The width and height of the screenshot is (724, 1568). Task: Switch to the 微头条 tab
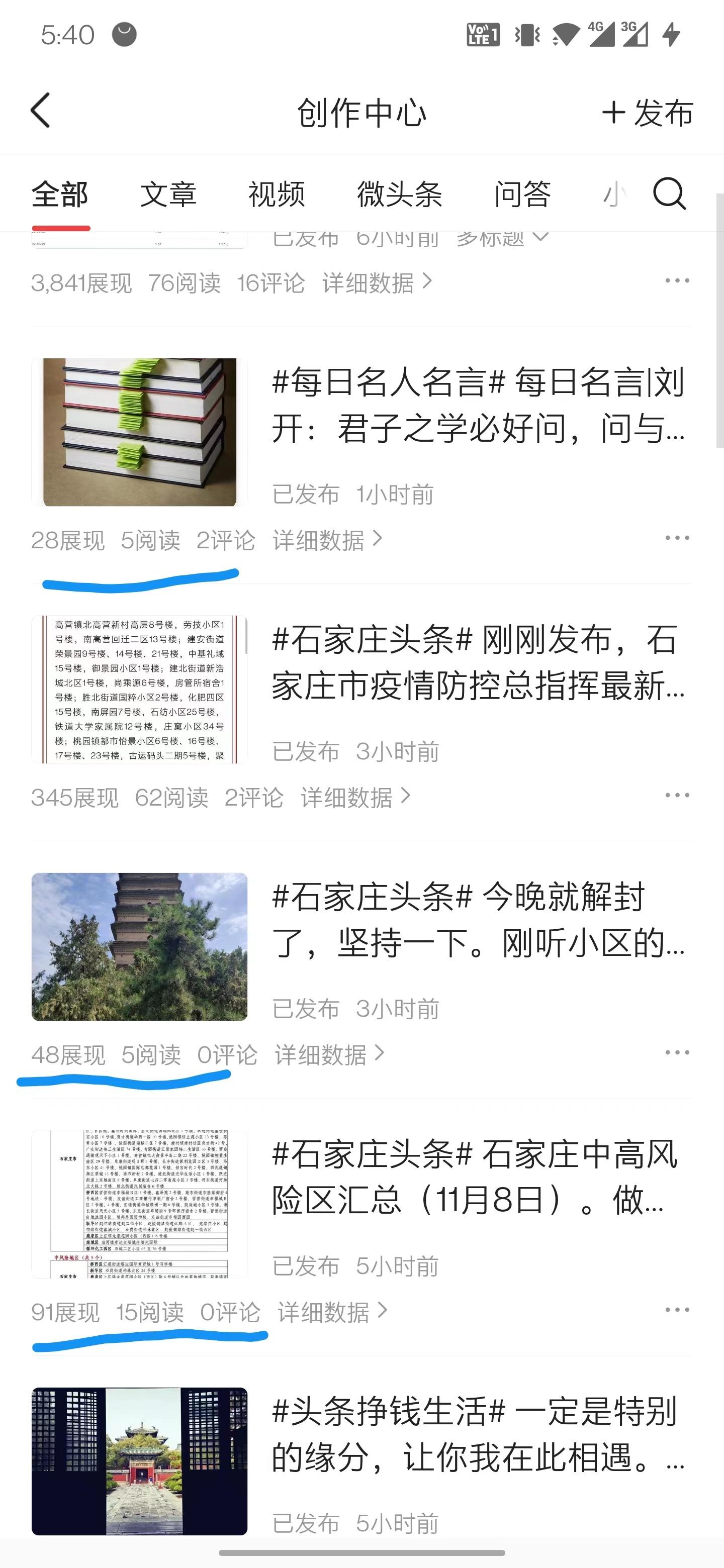400,195
